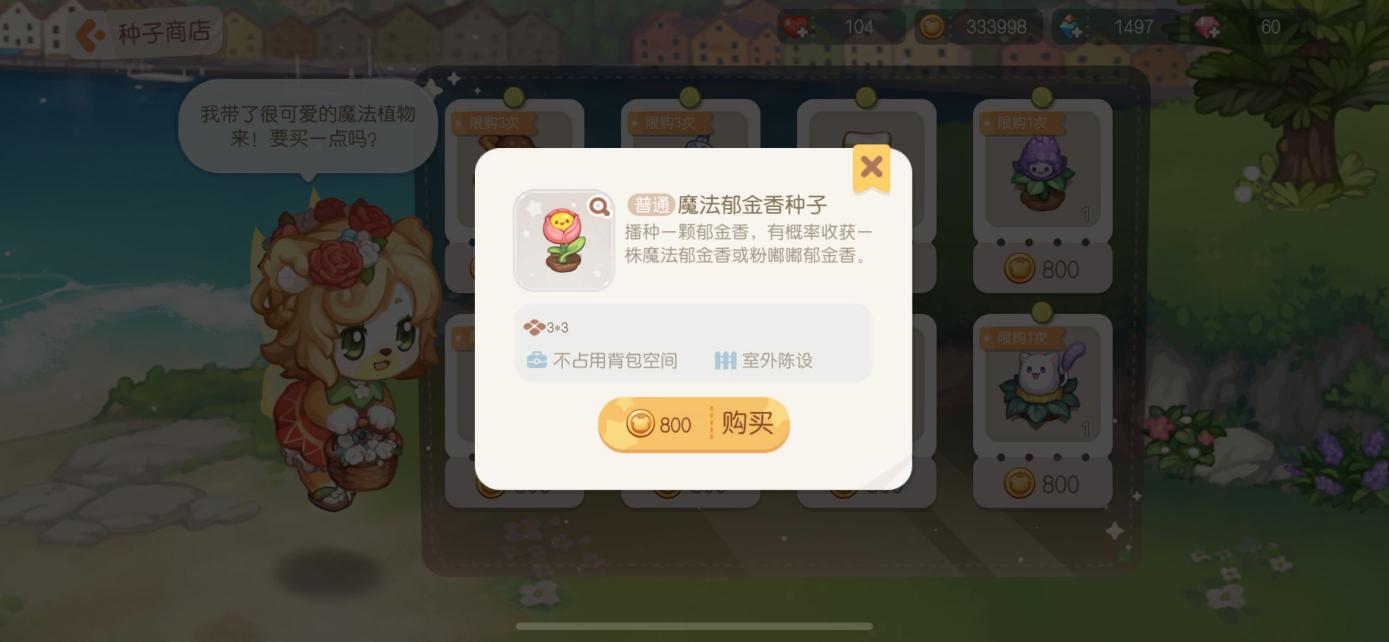Image resolution: width=1389 pixels, height=642 pixels.
Task: Close the tulip seed popup
Action: tap(871, 167)
